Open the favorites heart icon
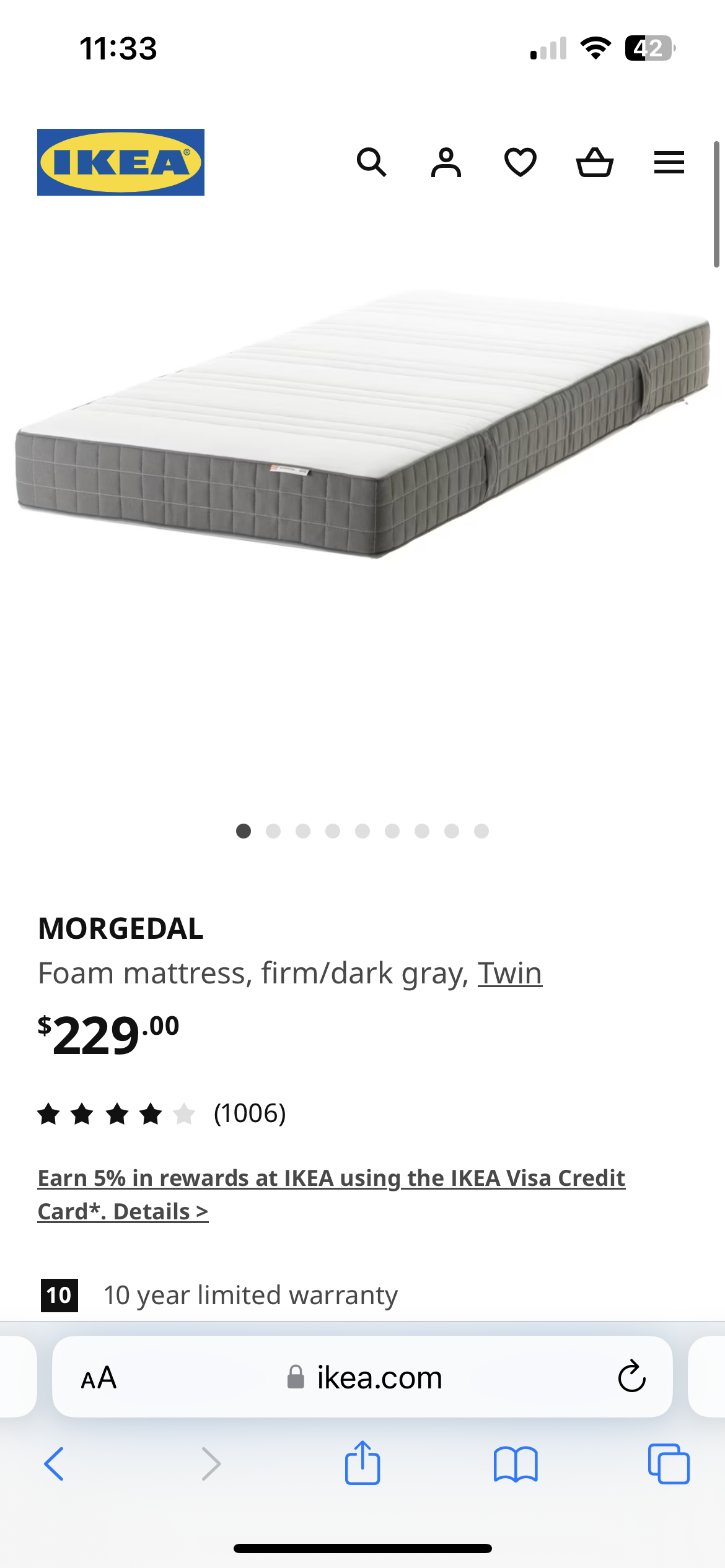The height and width of the screenshot is (1568, 725). [521, 163]
